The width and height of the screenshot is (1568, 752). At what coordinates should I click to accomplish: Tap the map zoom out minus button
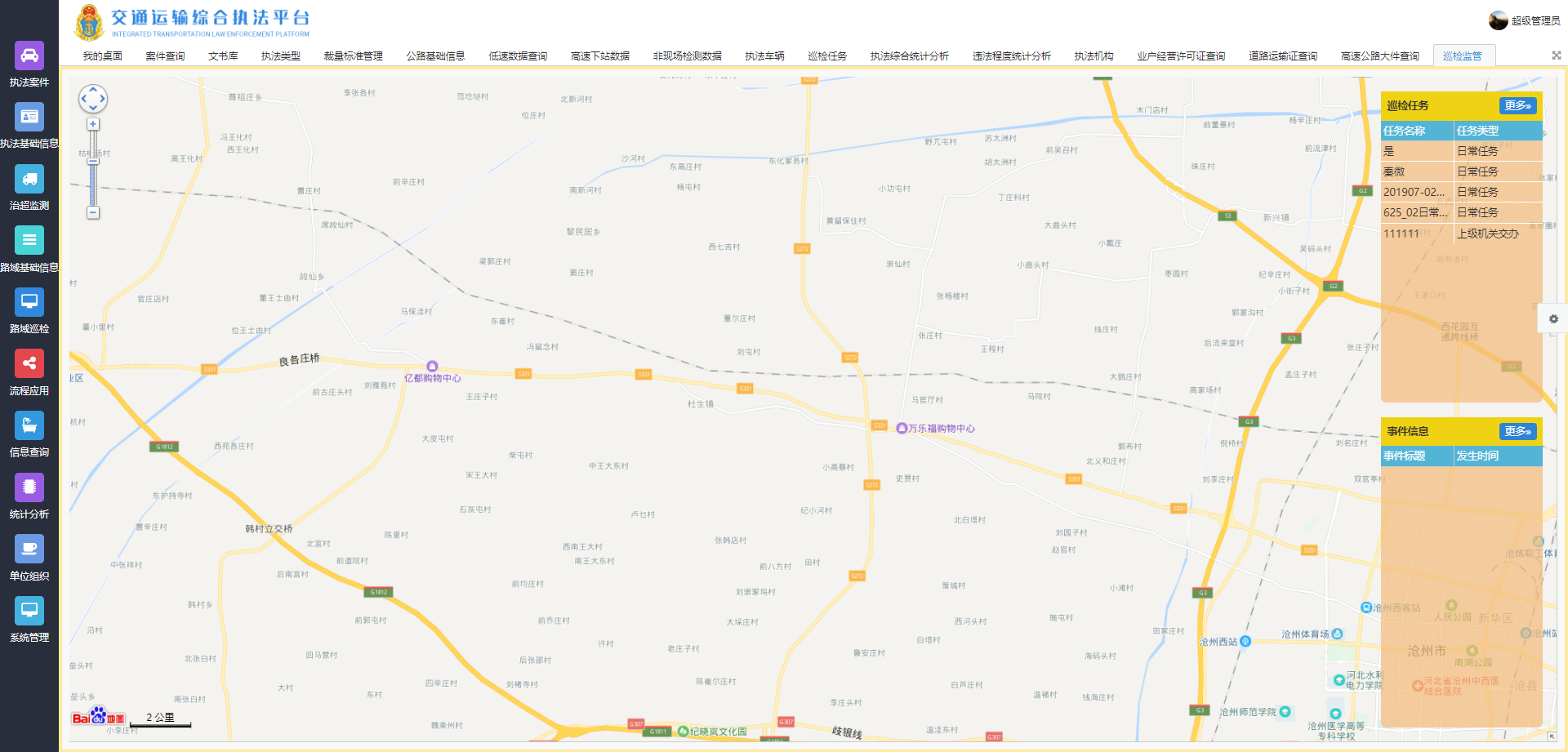[x=93, y=212]
